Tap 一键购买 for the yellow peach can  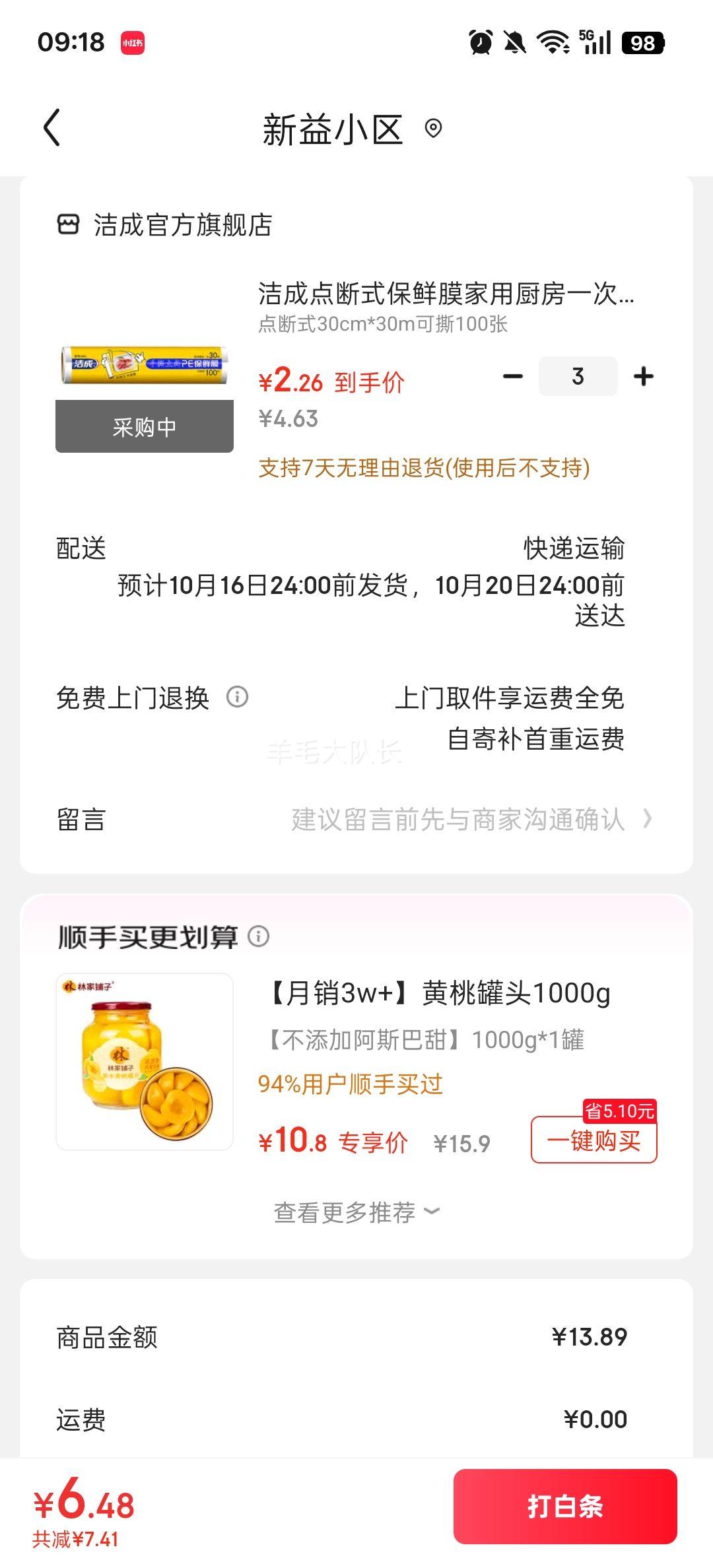594,1140
